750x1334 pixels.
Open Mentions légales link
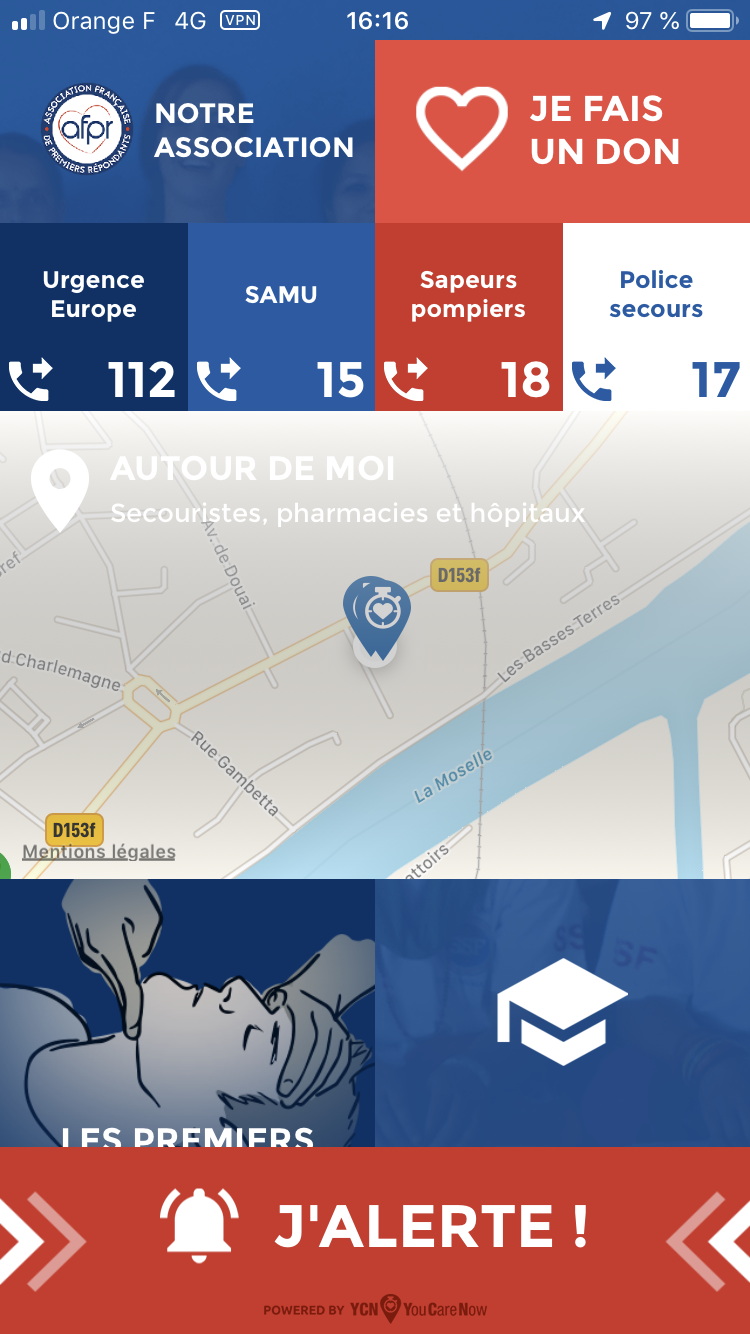(x=99, y=852)
